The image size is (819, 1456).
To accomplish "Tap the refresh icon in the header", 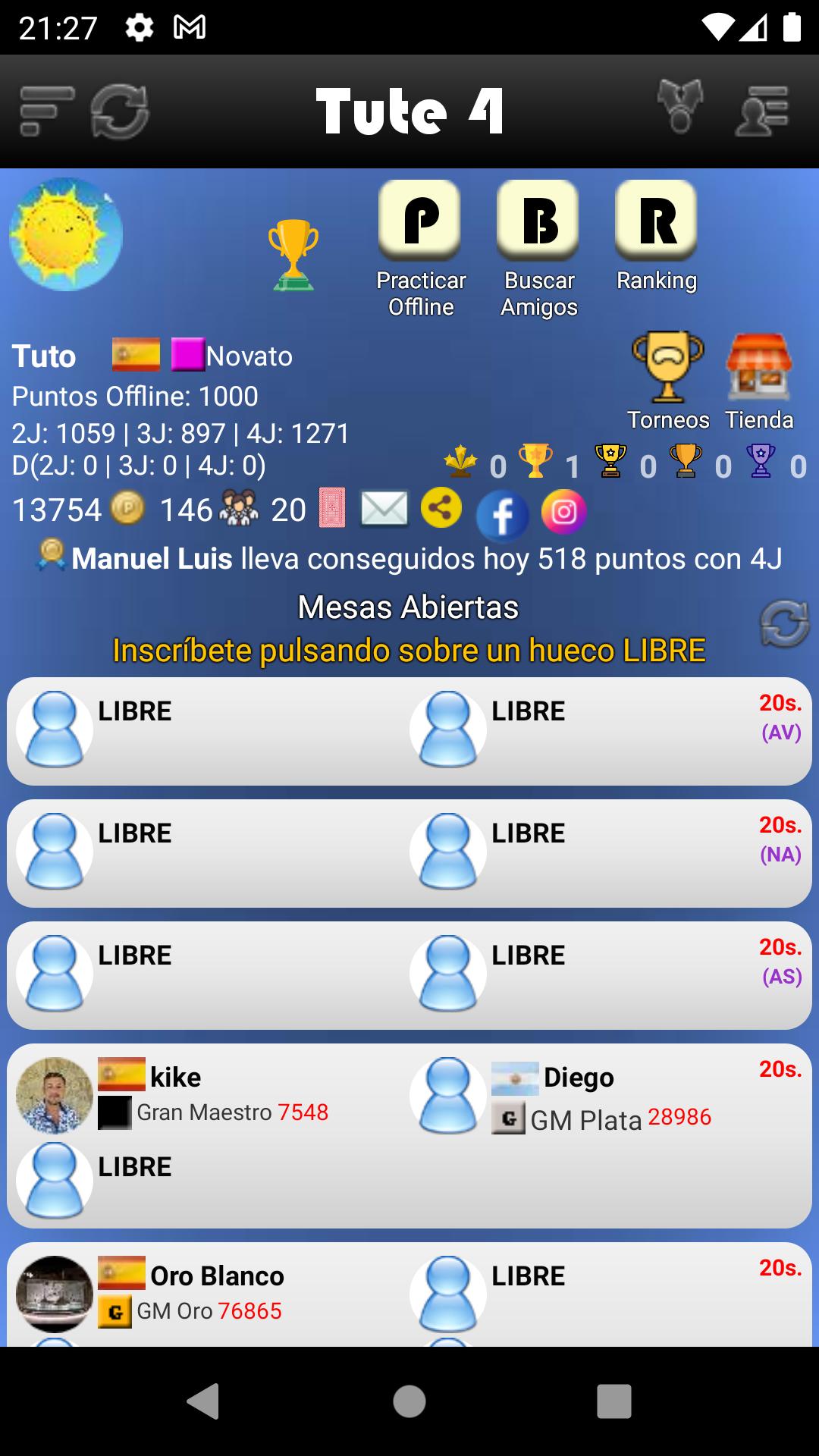I will click(x=120, y=111).
